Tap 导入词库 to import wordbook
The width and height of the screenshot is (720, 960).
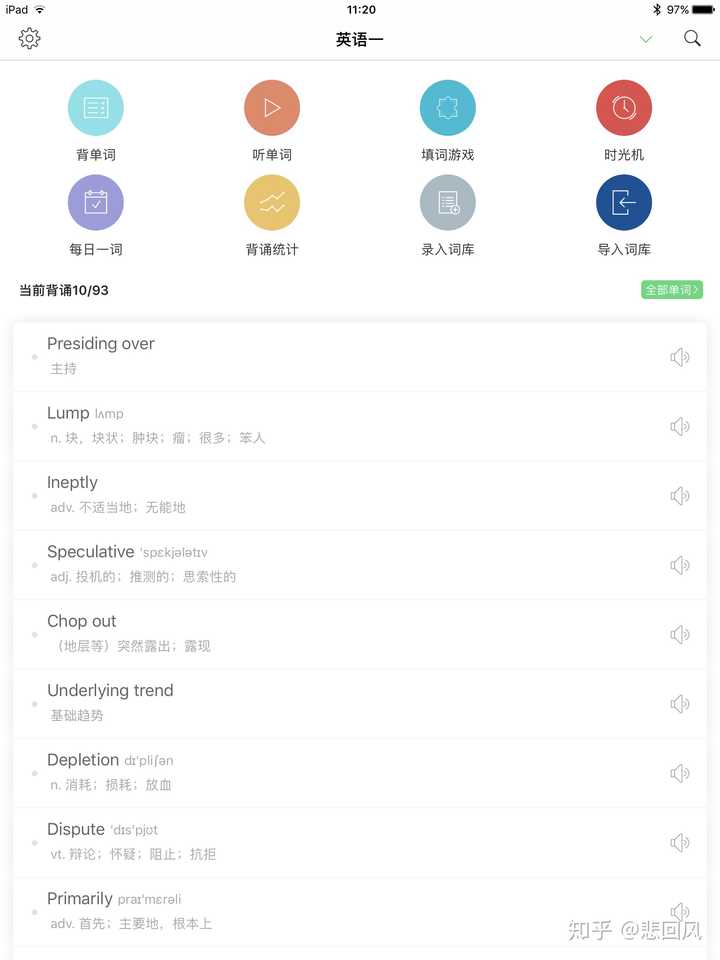(x=624, y=202)
